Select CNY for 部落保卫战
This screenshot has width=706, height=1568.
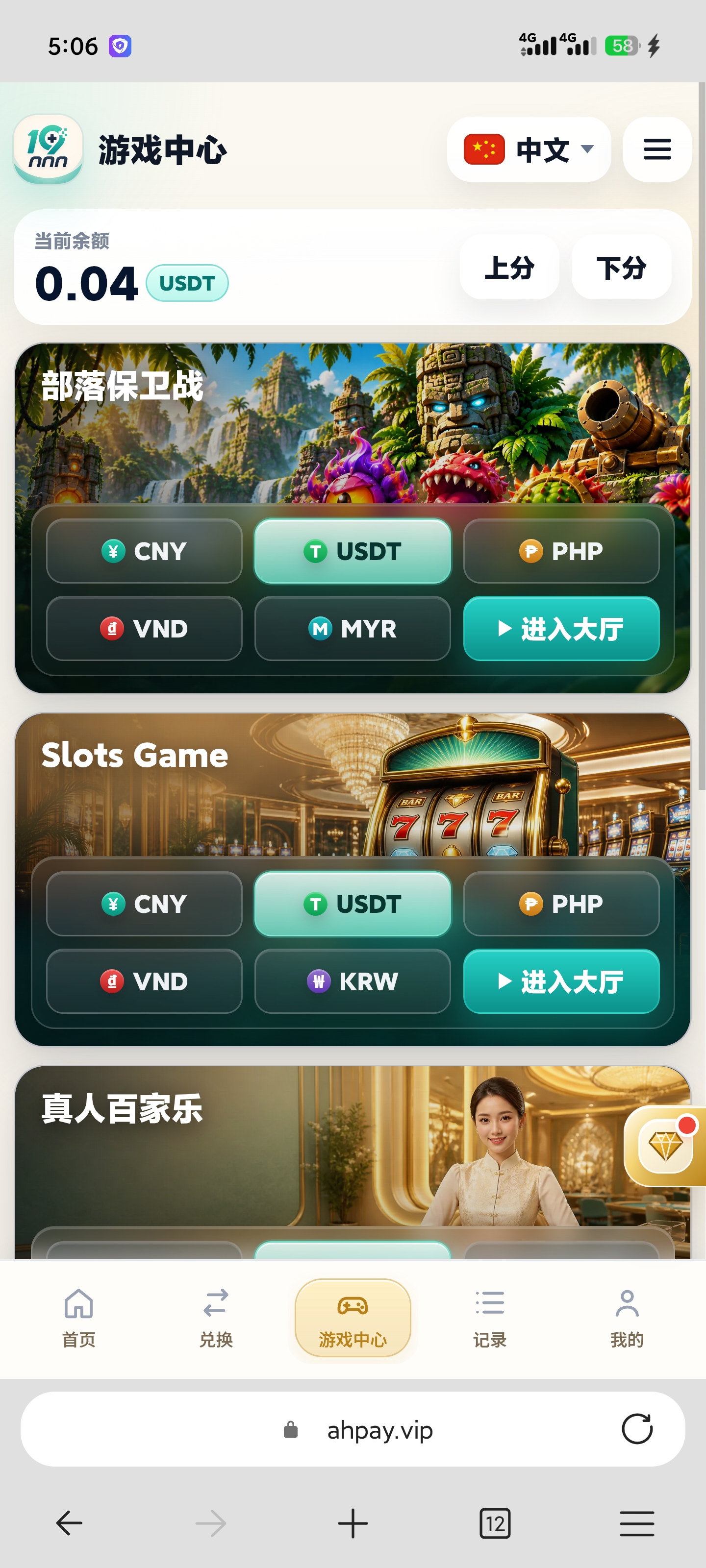pyautogui.click(x=144, y=551)
